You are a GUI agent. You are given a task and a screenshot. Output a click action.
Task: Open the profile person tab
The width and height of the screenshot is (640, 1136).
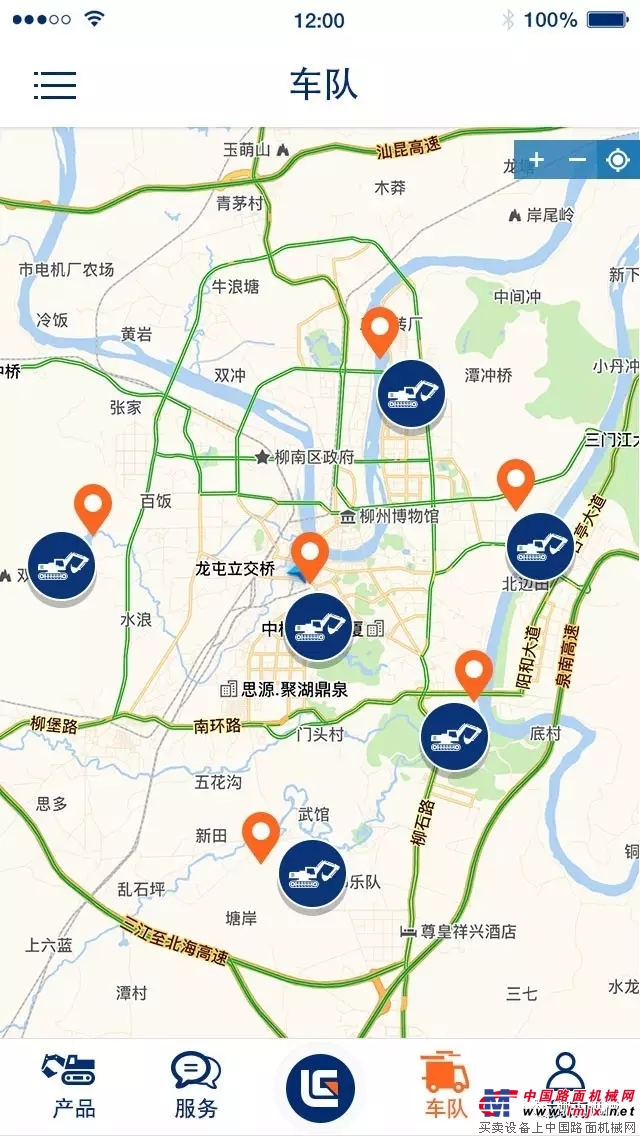point(566,1080)
